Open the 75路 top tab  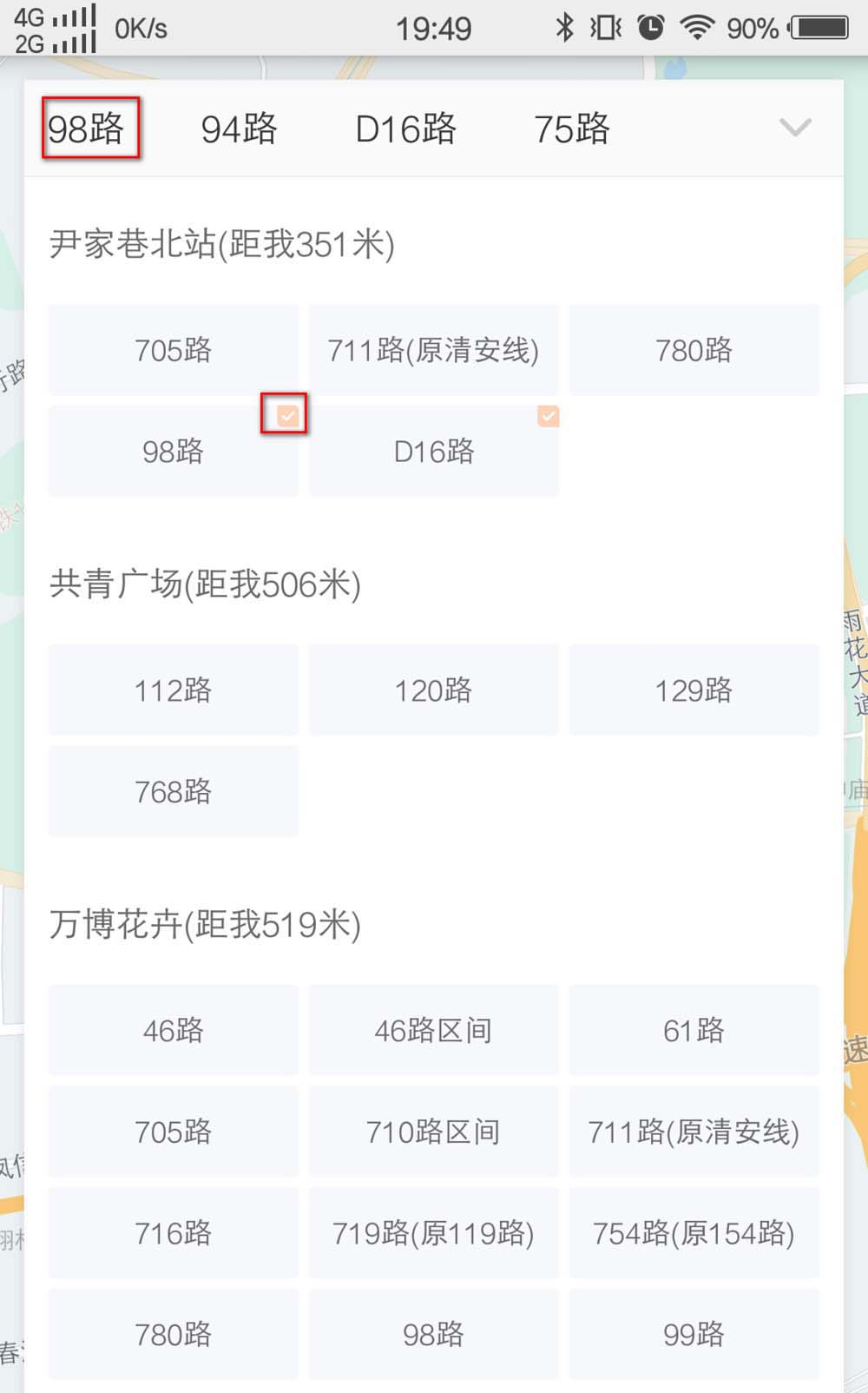[x=571, y=129]
